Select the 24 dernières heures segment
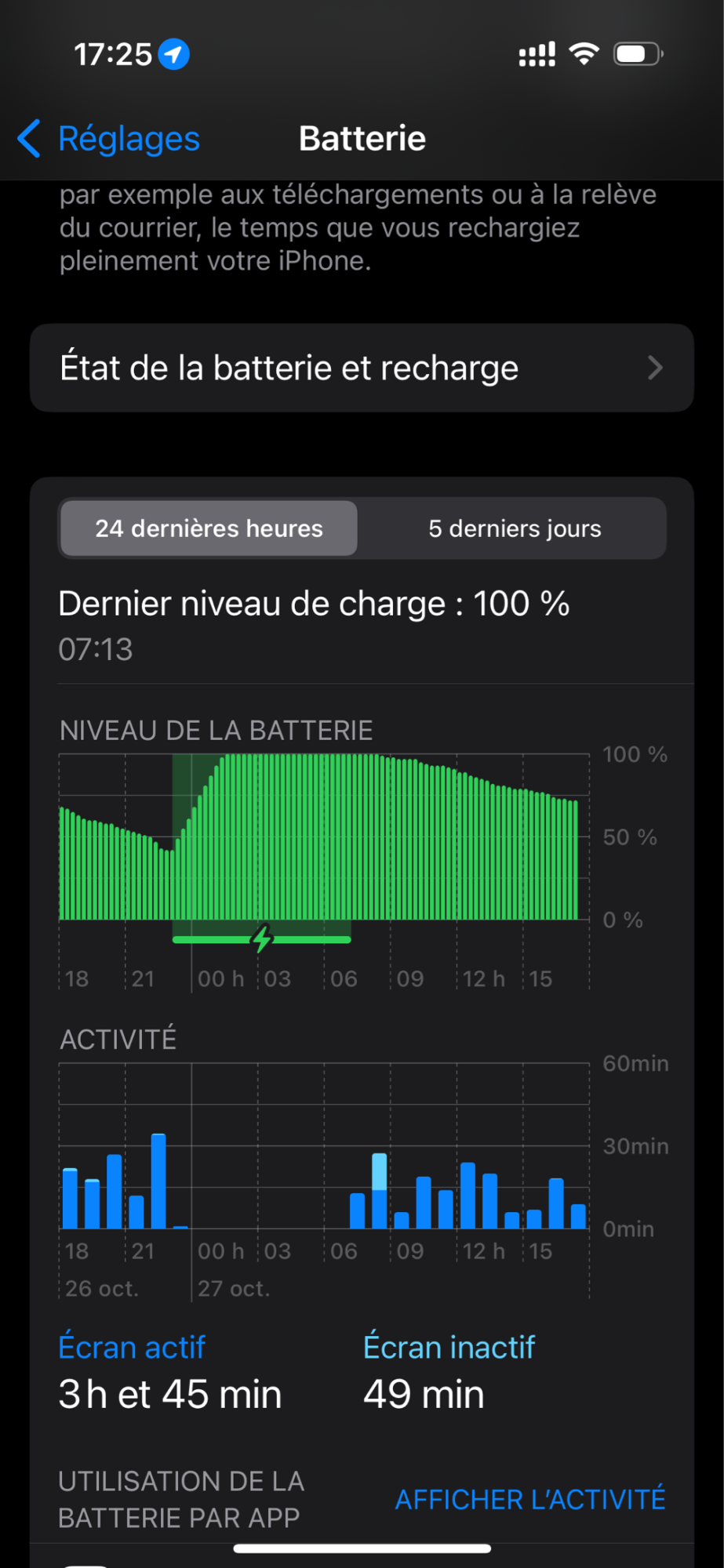This screenshot has height=1568, width=724. pyautogui.click(x=209, y=528)
